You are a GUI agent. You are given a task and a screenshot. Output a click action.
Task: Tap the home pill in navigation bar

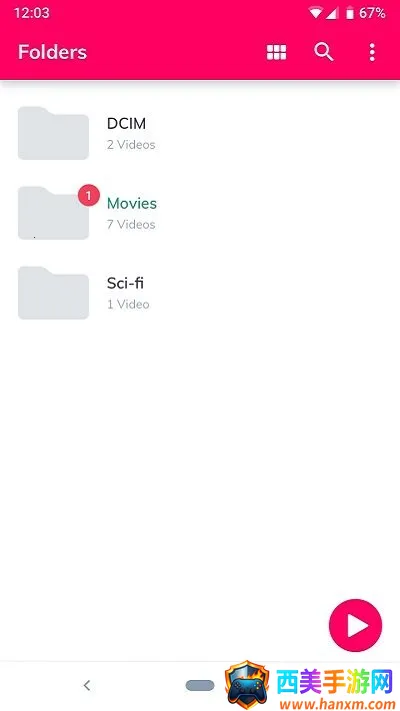(200, 685)
